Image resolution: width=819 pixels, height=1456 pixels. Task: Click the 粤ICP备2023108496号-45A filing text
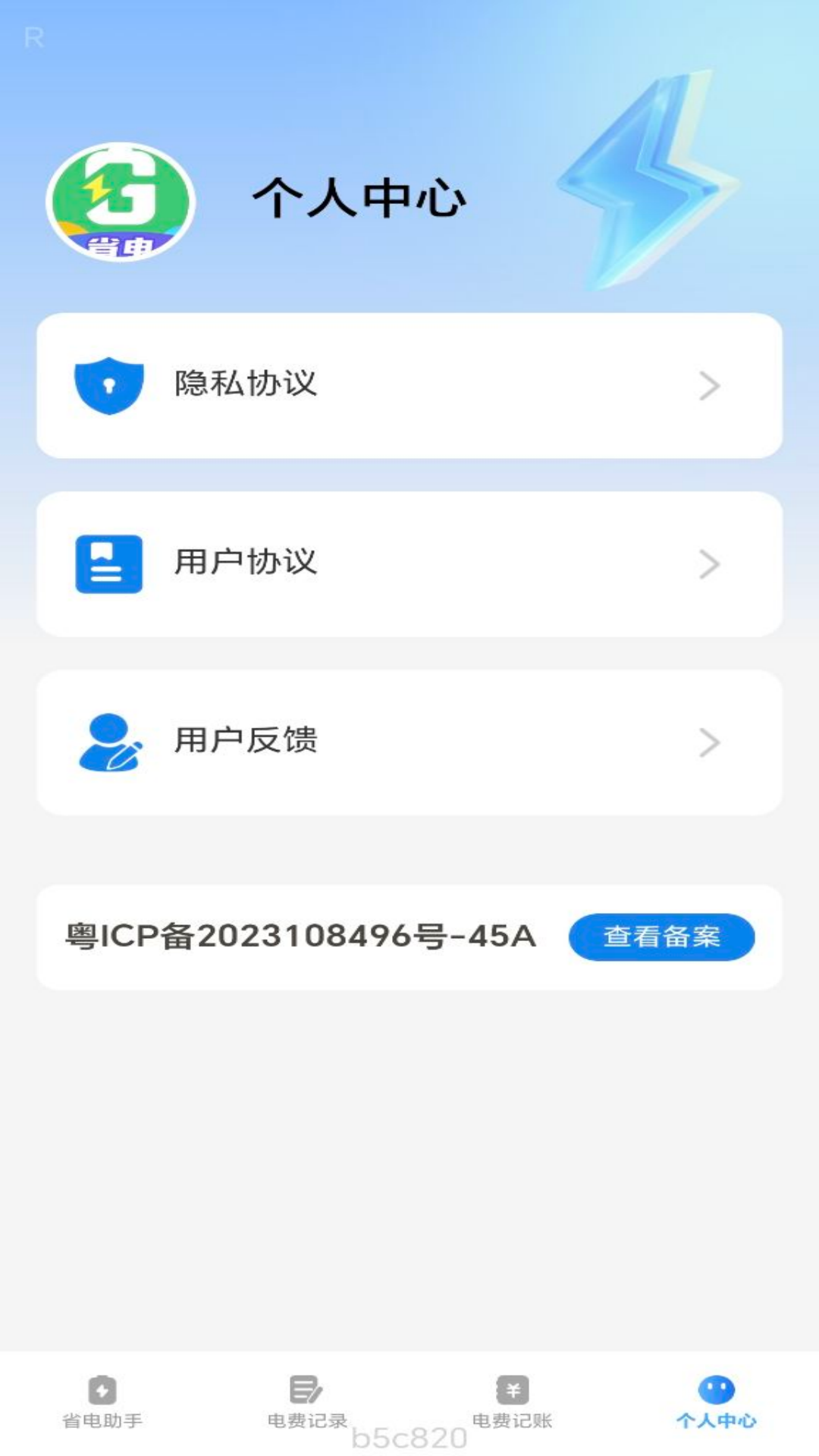(300, 938)
